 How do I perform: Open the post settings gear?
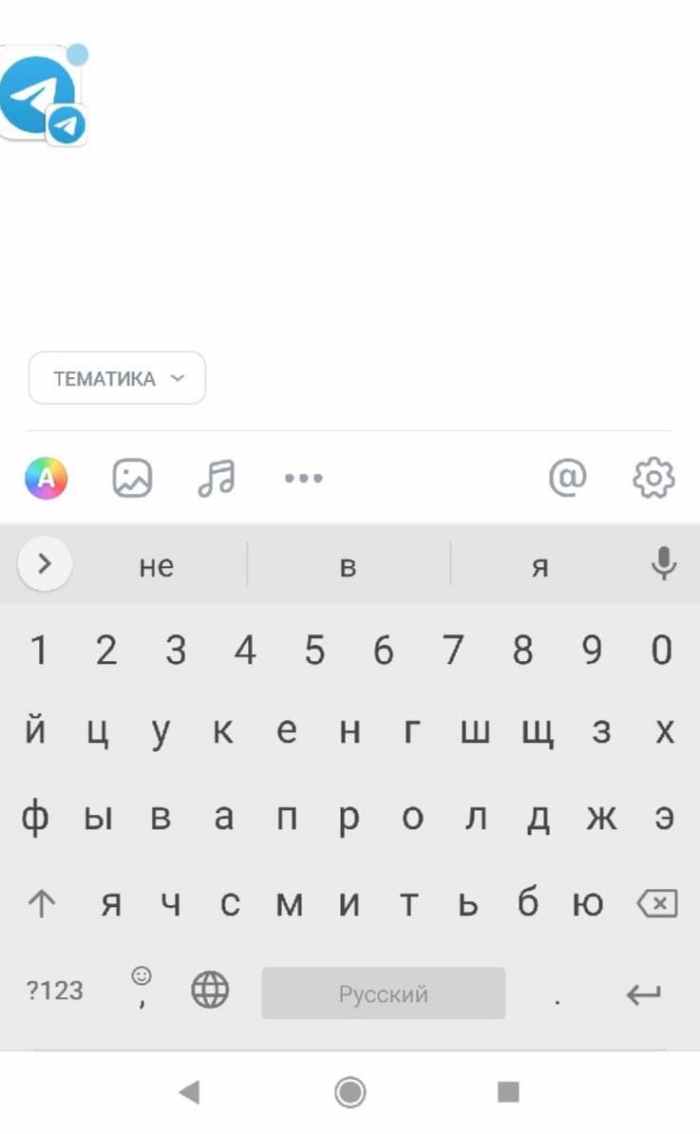[654, 478]
